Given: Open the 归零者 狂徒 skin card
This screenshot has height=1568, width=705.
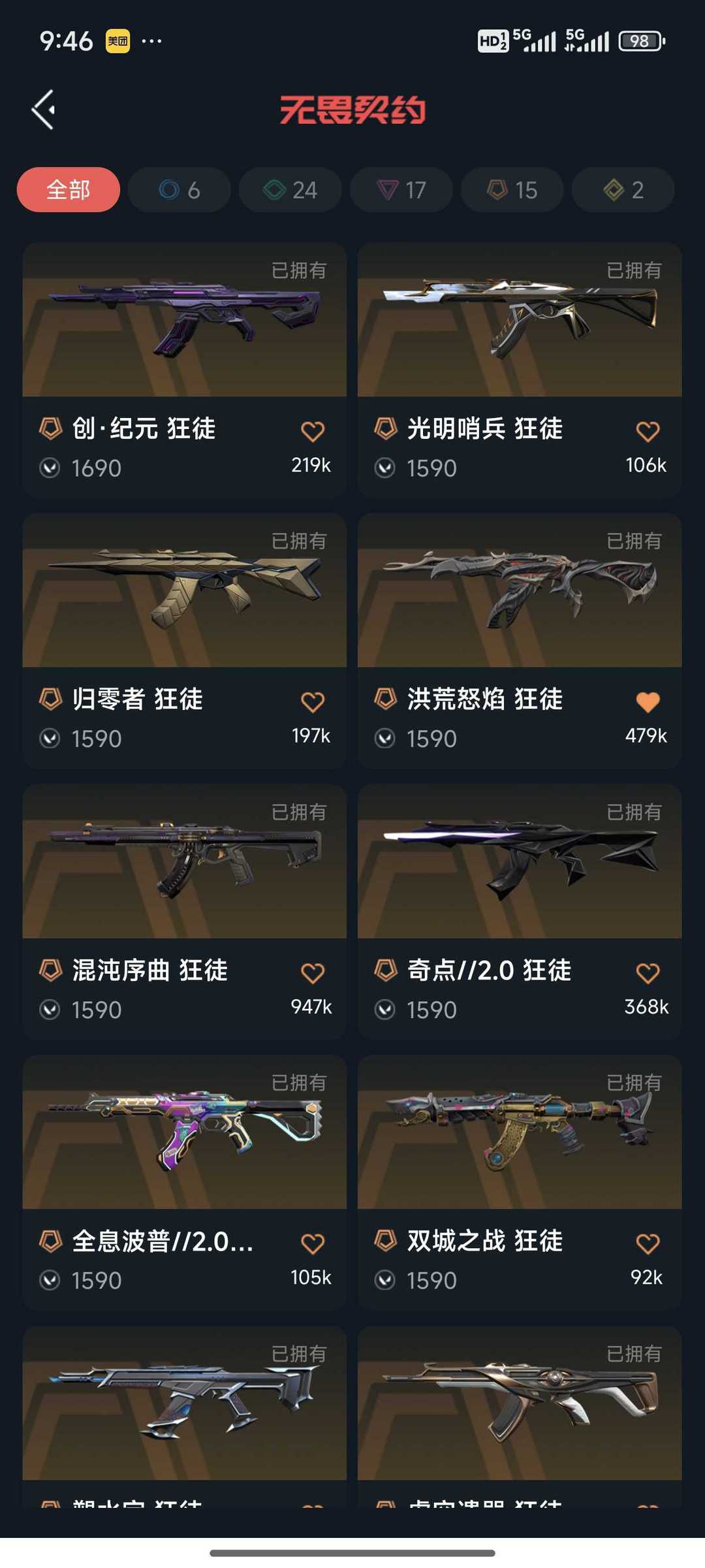Looking at the screenshot, I should pyautogui.click(x=184, y=591).
